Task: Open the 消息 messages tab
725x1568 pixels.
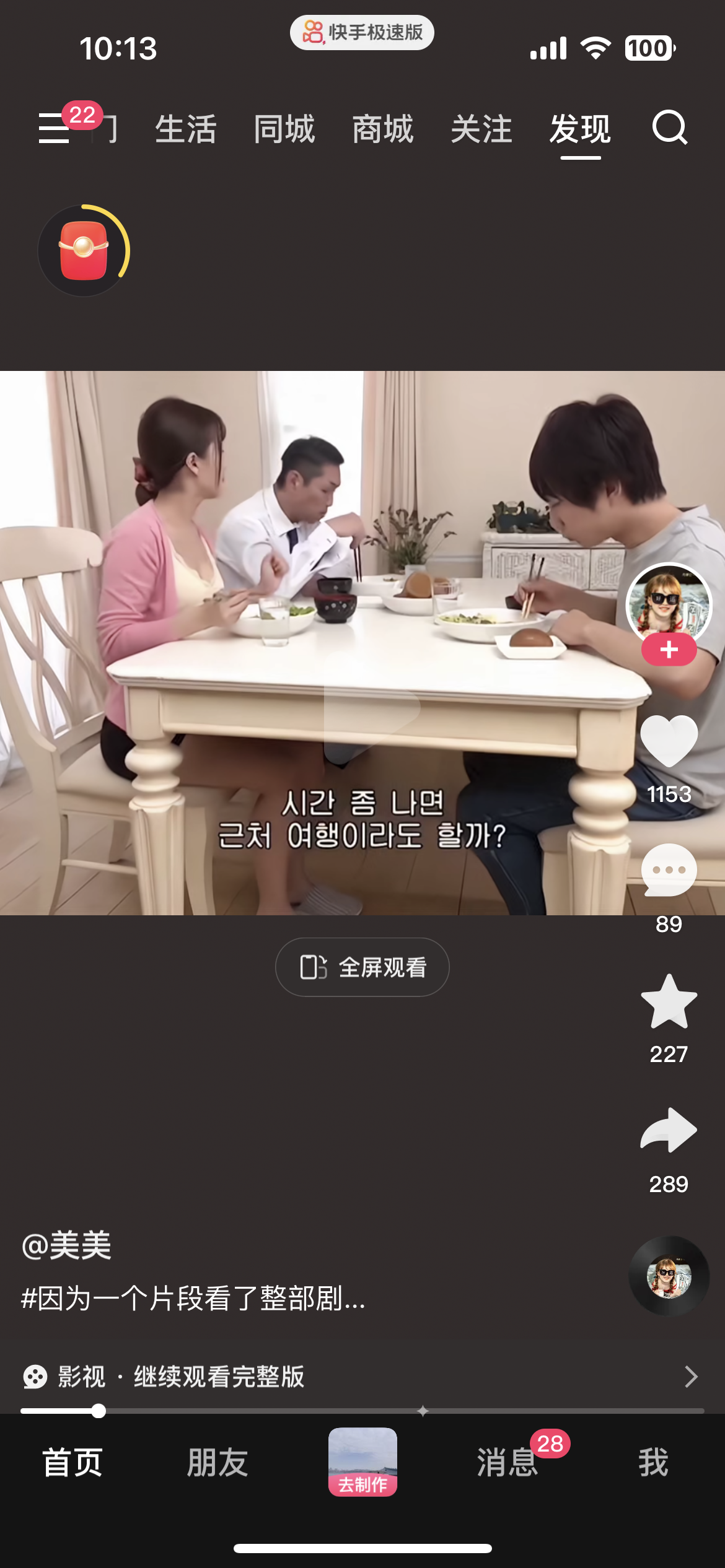Action: tap(507, 1463)
